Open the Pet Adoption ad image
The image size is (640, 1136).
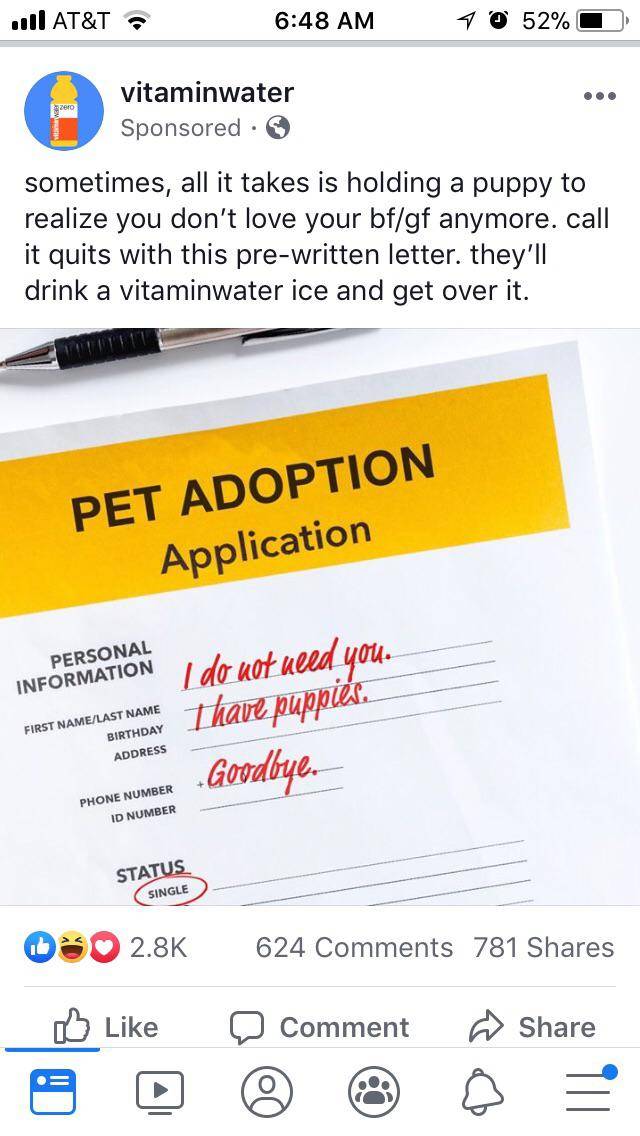[320, 616]
